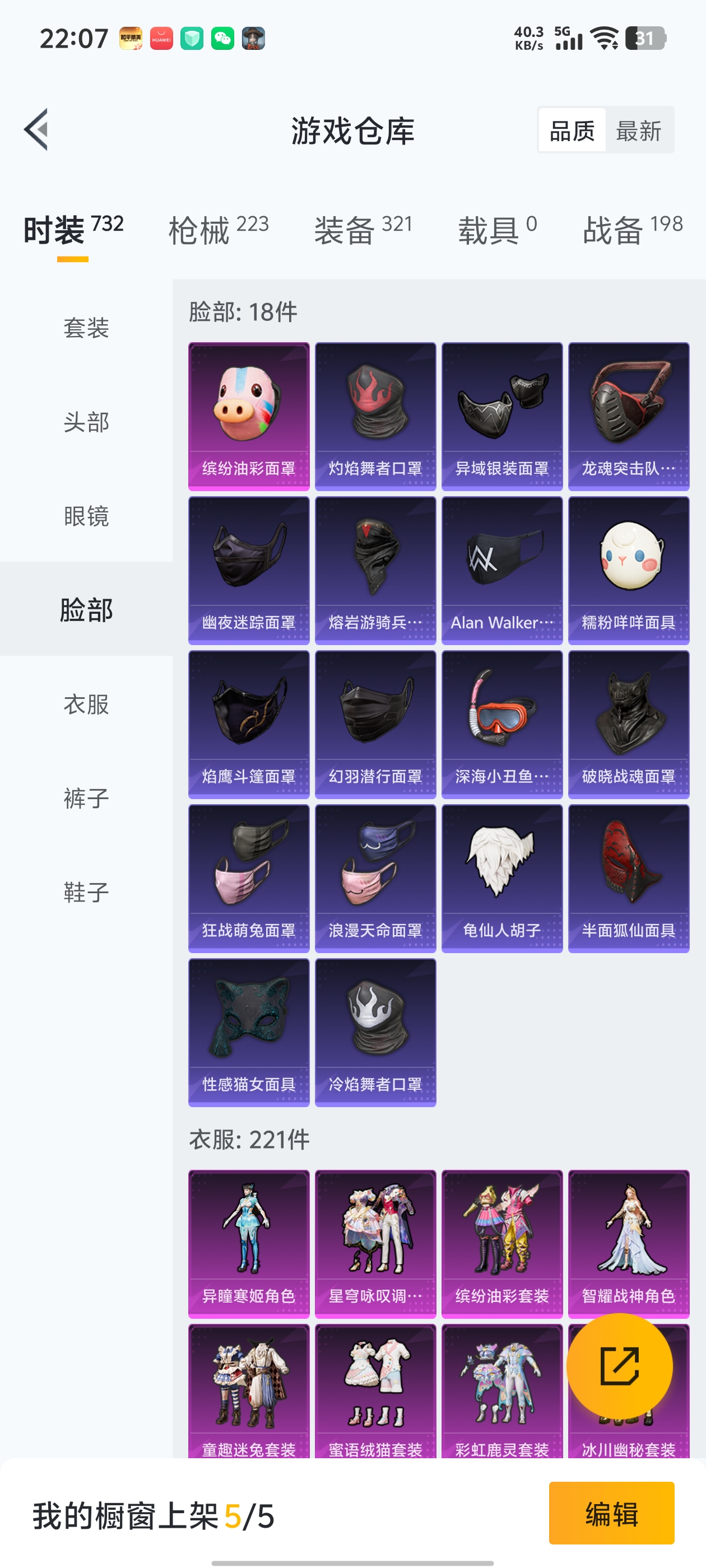The height and width of the screenshot is (1568, 706).
Task: Select the Alan Walker mask item
Action: click(x=502, y=566)
